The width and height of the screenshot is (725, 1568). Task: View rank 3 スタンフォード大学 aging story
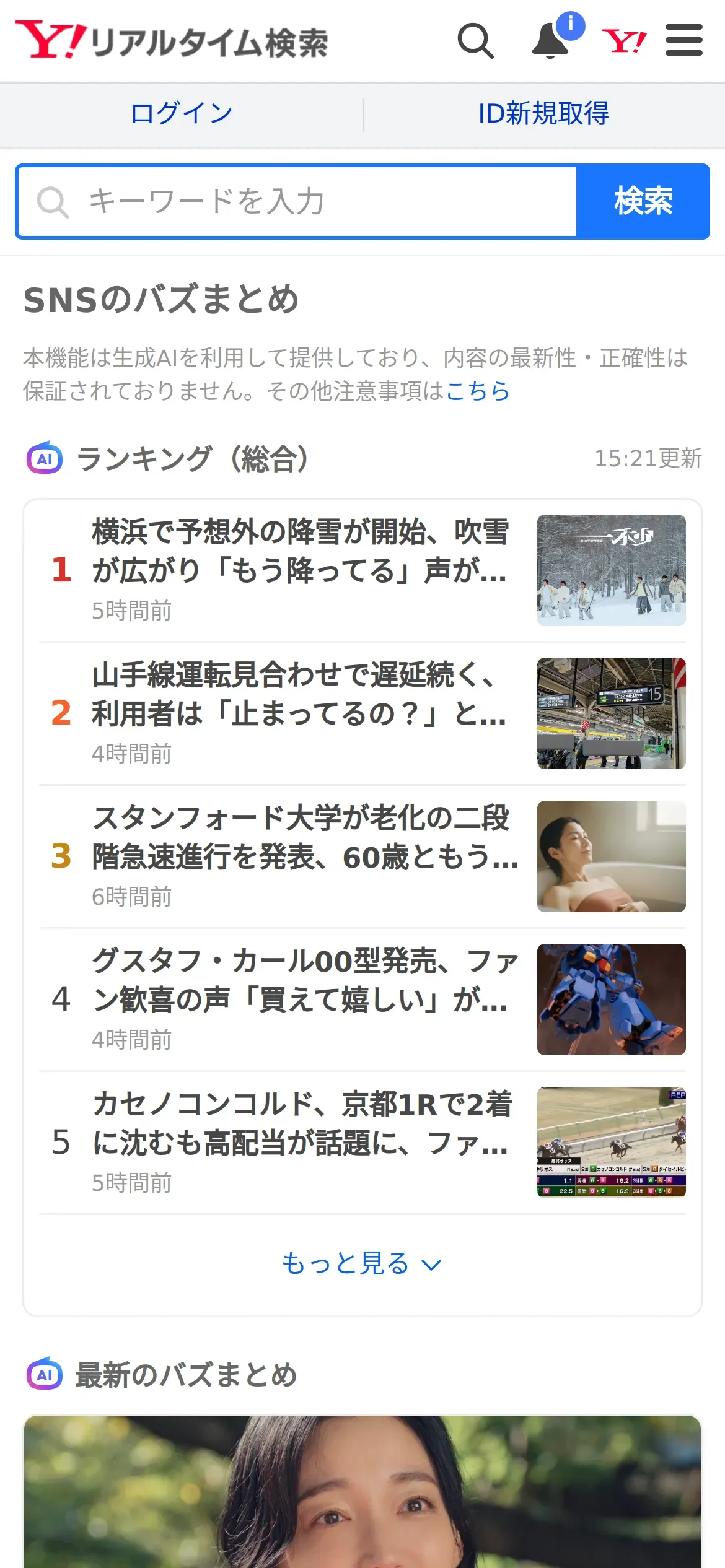pos(301,855)
